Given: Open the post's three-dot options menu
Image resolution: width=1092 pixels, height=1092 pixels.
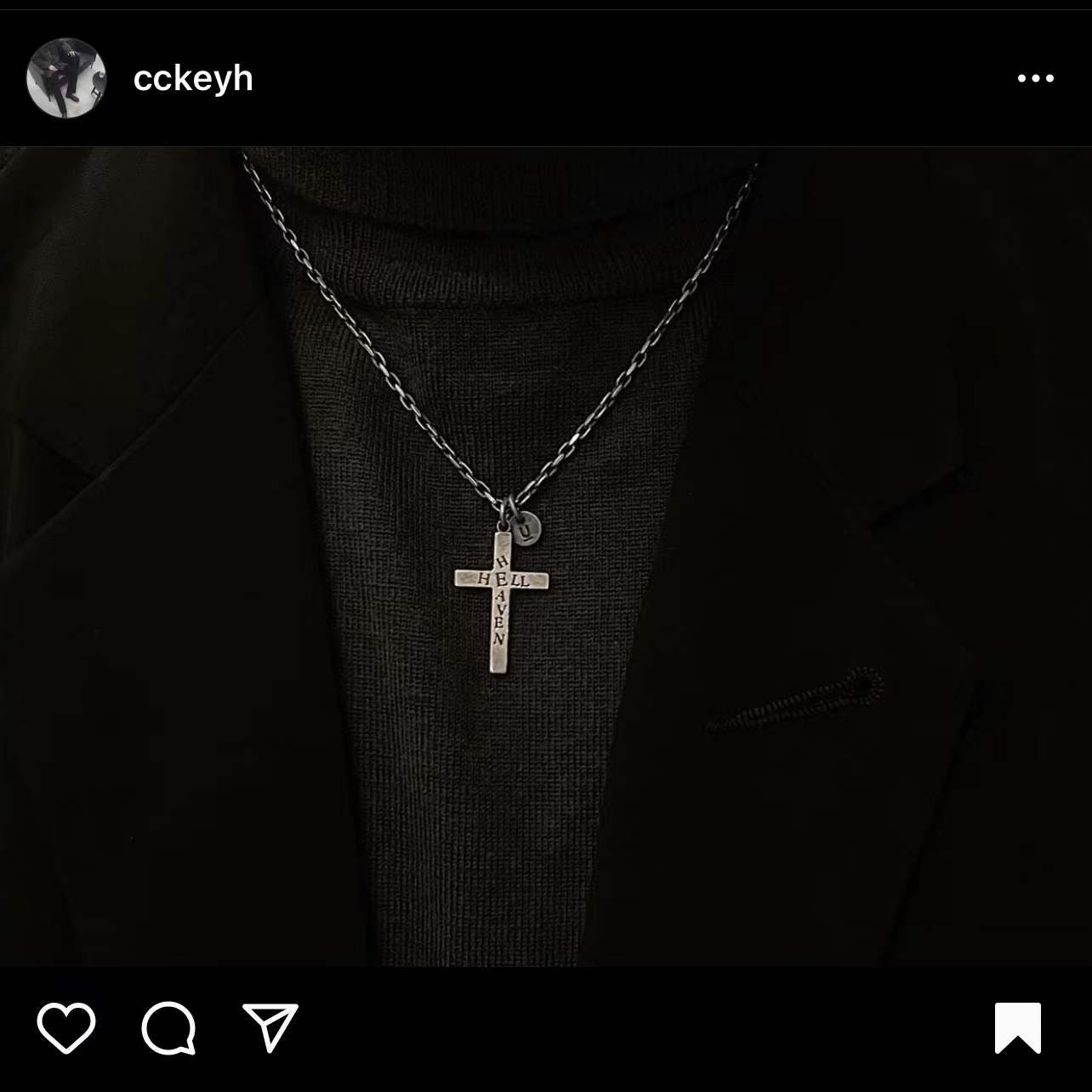Looking at the screenshot, I should (1035, 78).
